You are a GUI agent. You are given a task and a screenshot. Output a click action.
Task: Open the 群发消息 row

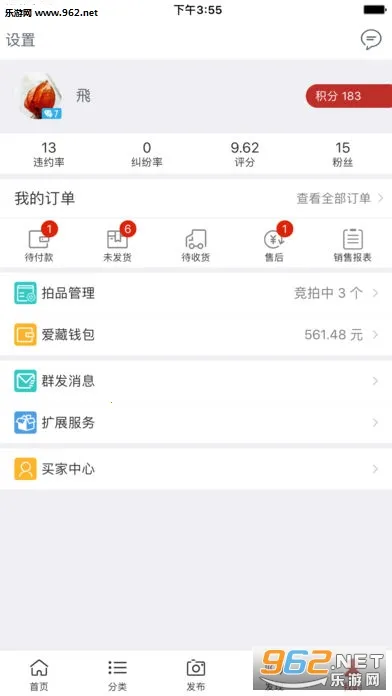point(196,381)
